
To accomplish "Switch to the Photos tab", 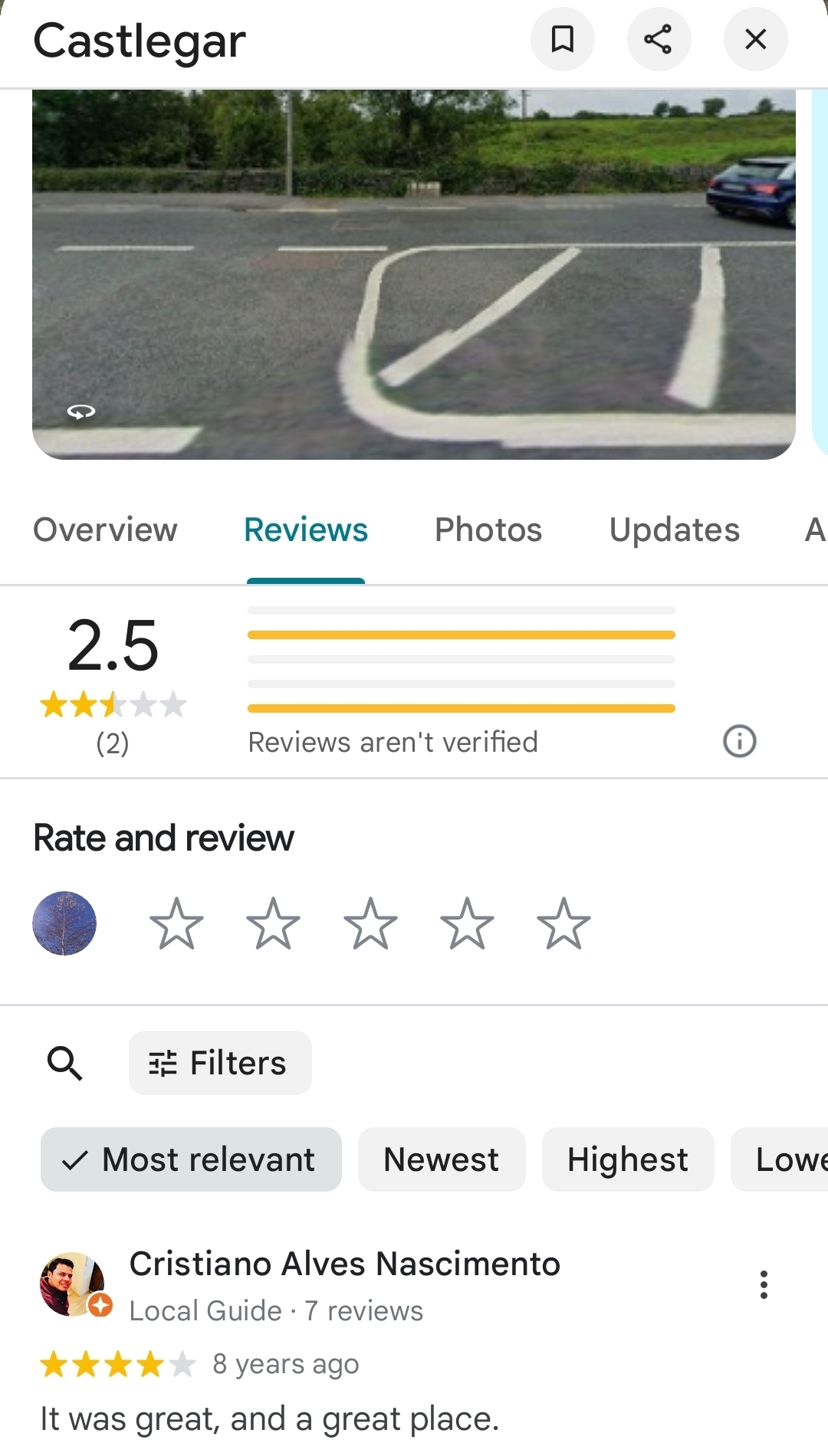I will tap(488, 530).
